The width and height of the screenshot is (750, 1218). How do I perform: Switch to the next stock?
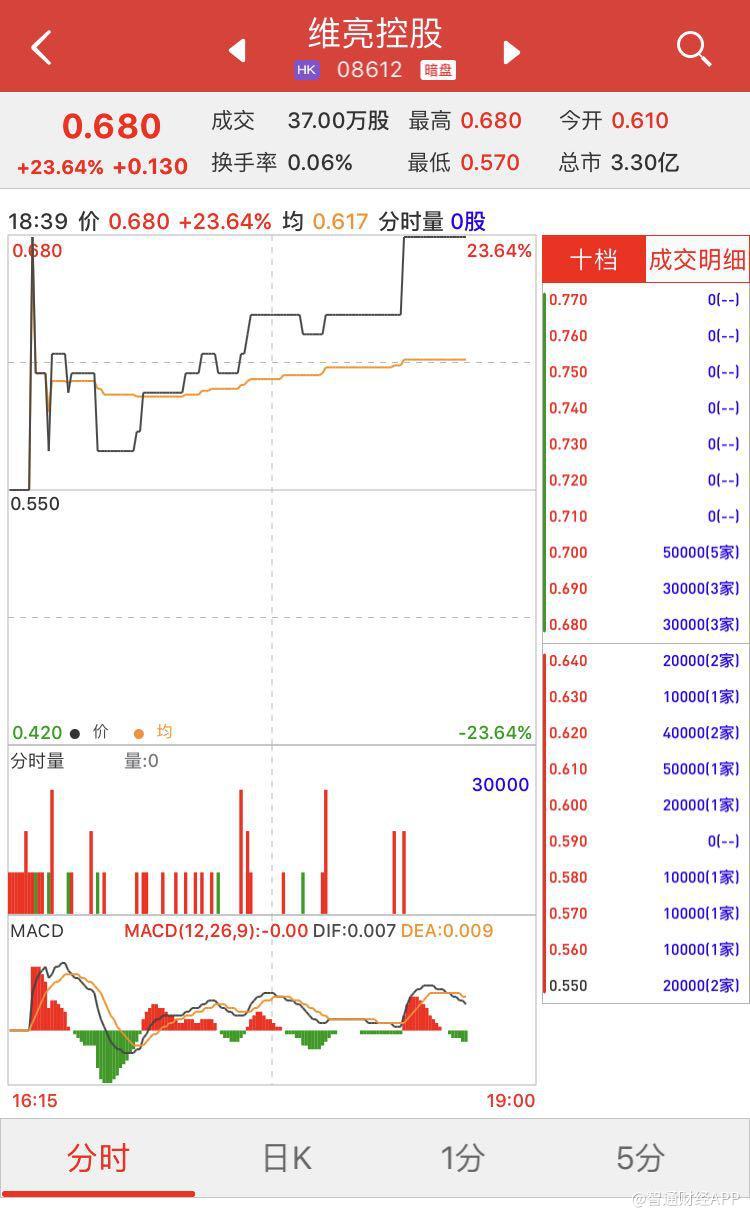(512, 51)
